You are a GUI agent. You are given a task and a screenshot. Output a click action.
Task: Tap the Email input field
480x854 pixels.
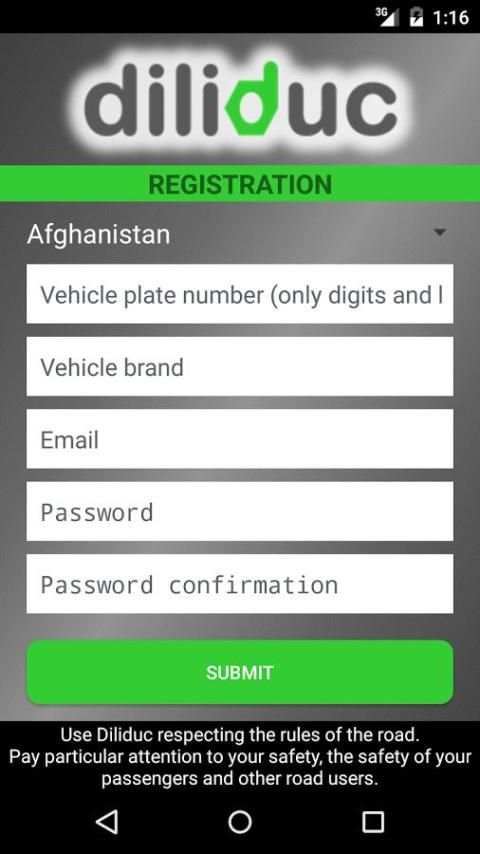(239, 439)
